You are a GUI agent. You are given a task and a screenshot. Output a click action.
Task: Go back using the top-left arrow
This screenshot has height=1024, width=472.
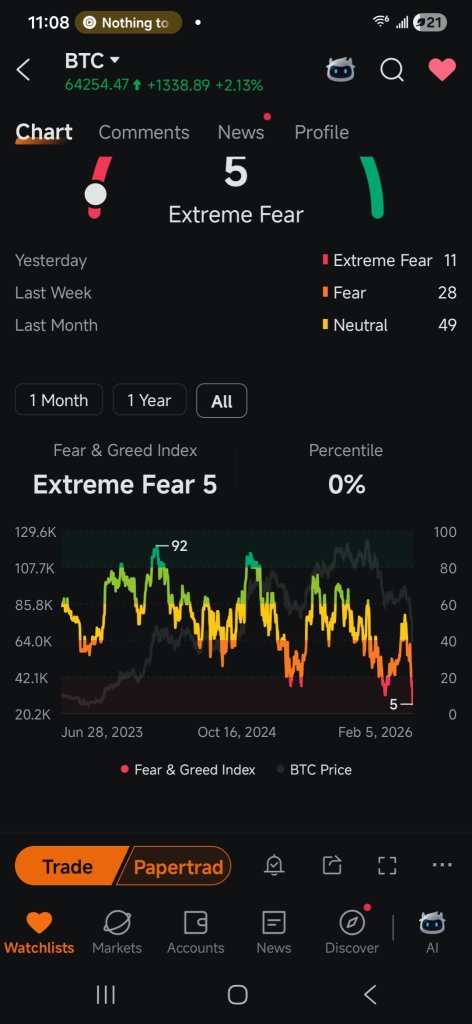coord(24,70)
